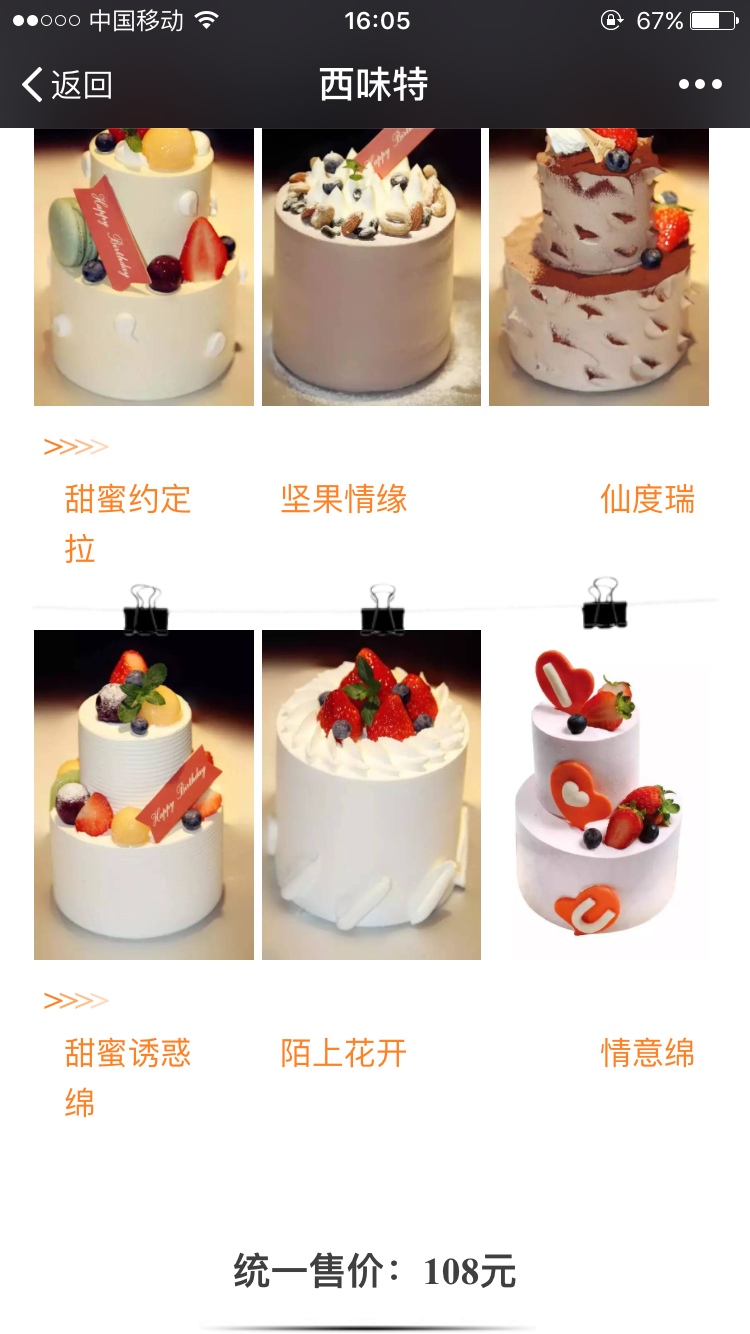
Task: View the 陌上花开 cake picture
Action: click(x=371, y=794)
